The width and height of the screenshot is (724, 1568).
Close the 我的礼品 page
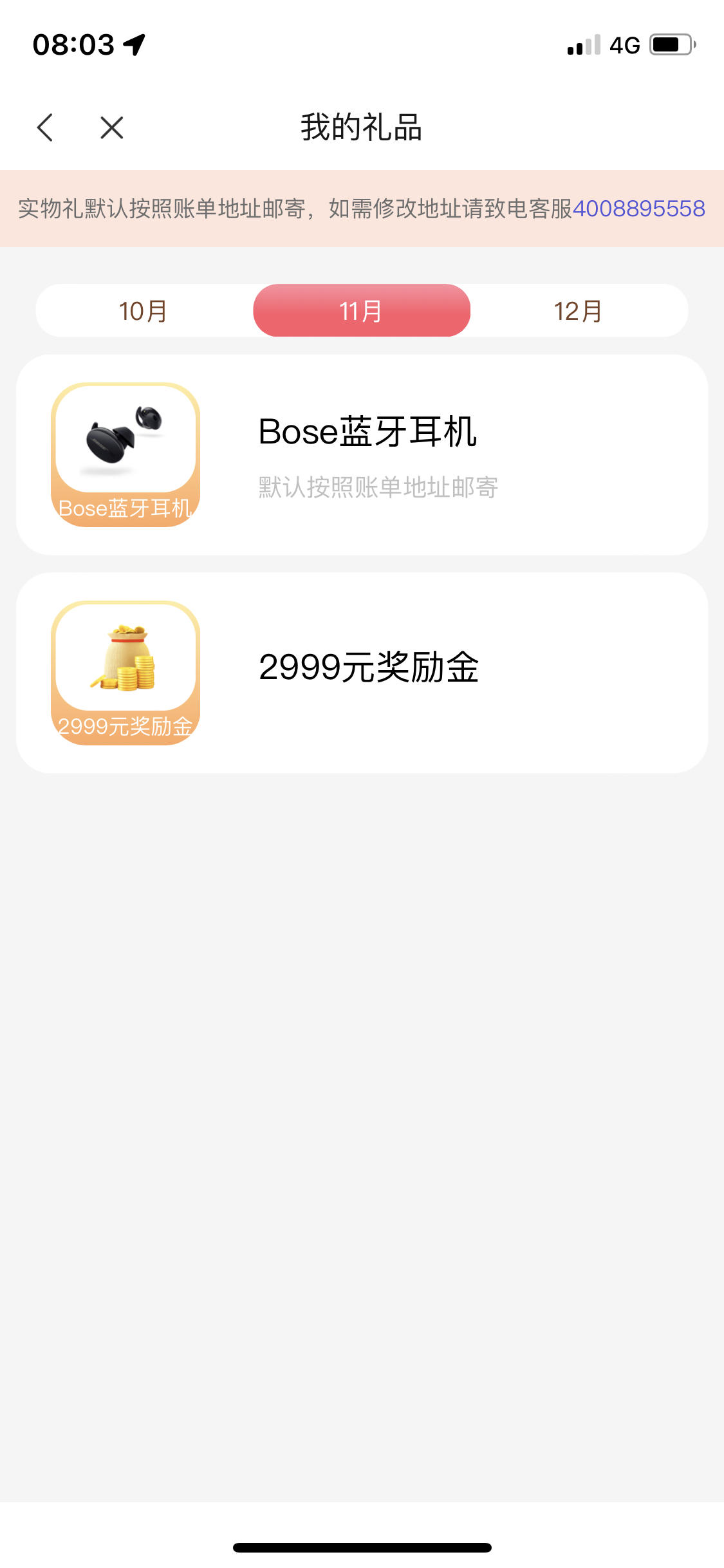point(112,127)
